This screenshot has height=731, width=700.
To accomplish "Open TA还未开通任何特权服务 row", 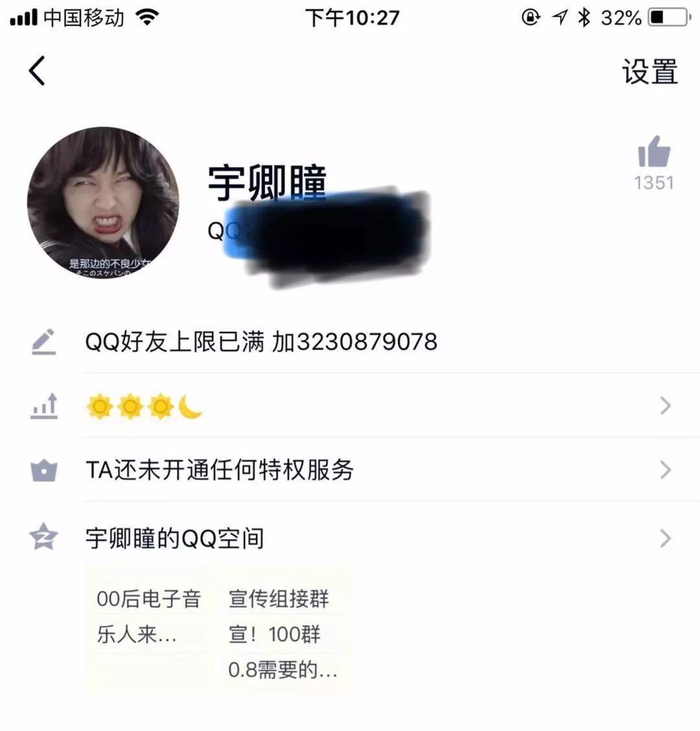I will (350, 470).
